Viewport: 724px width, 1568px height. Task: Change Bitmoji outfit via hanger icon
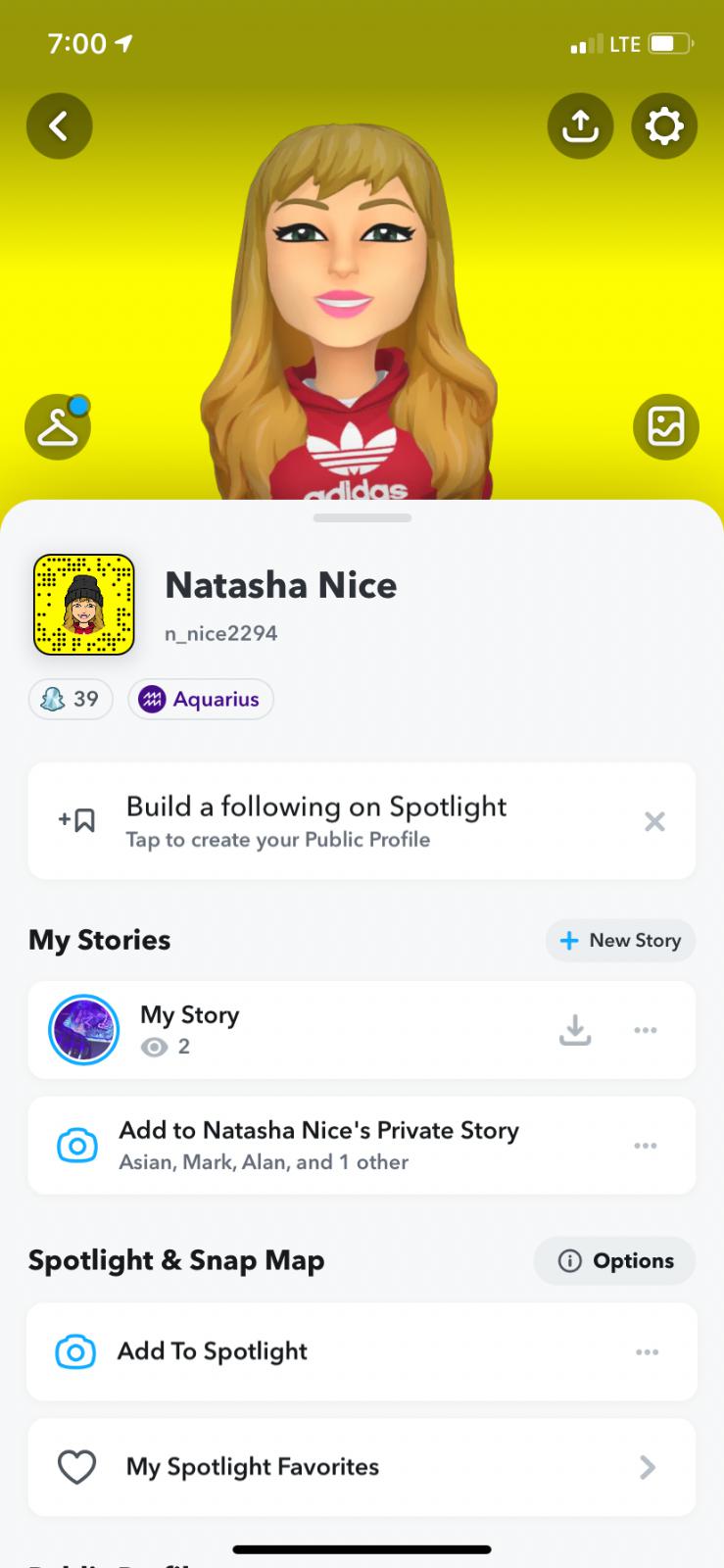58,426
